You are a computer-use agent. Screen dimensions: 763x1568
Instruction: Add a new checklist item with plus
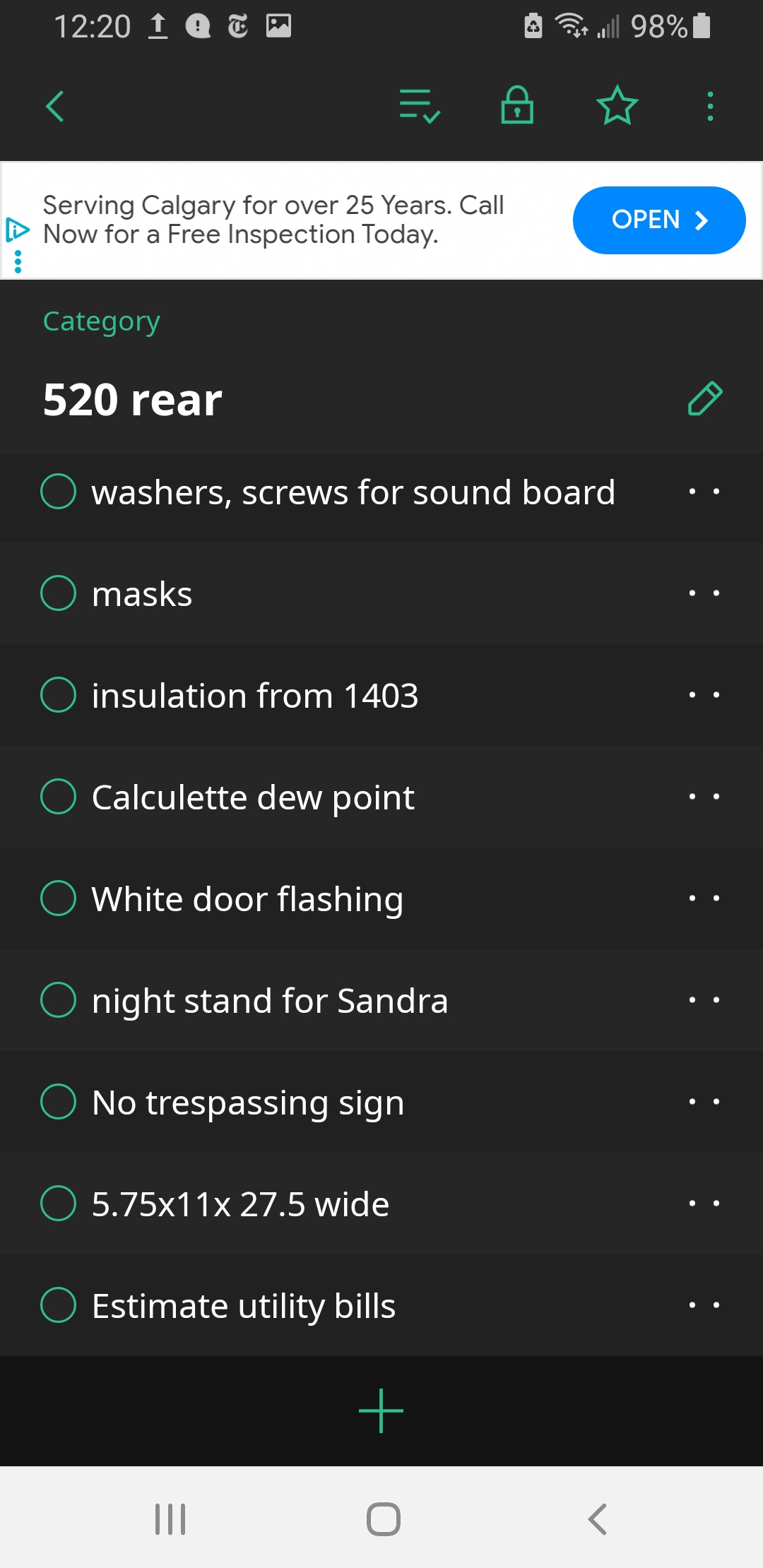[x=381, y=1411]
